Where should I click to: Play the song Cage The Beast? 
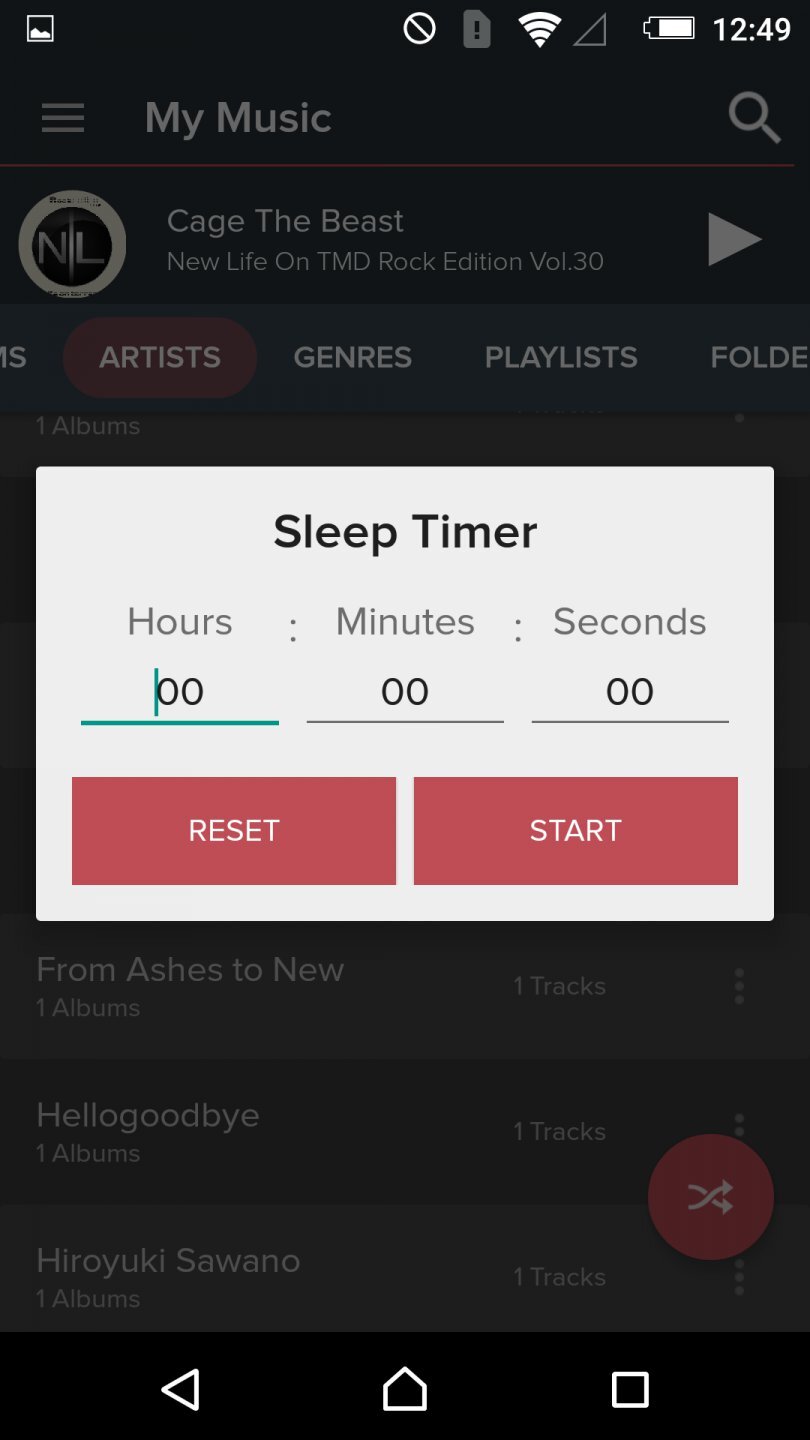tap(733, 240)
